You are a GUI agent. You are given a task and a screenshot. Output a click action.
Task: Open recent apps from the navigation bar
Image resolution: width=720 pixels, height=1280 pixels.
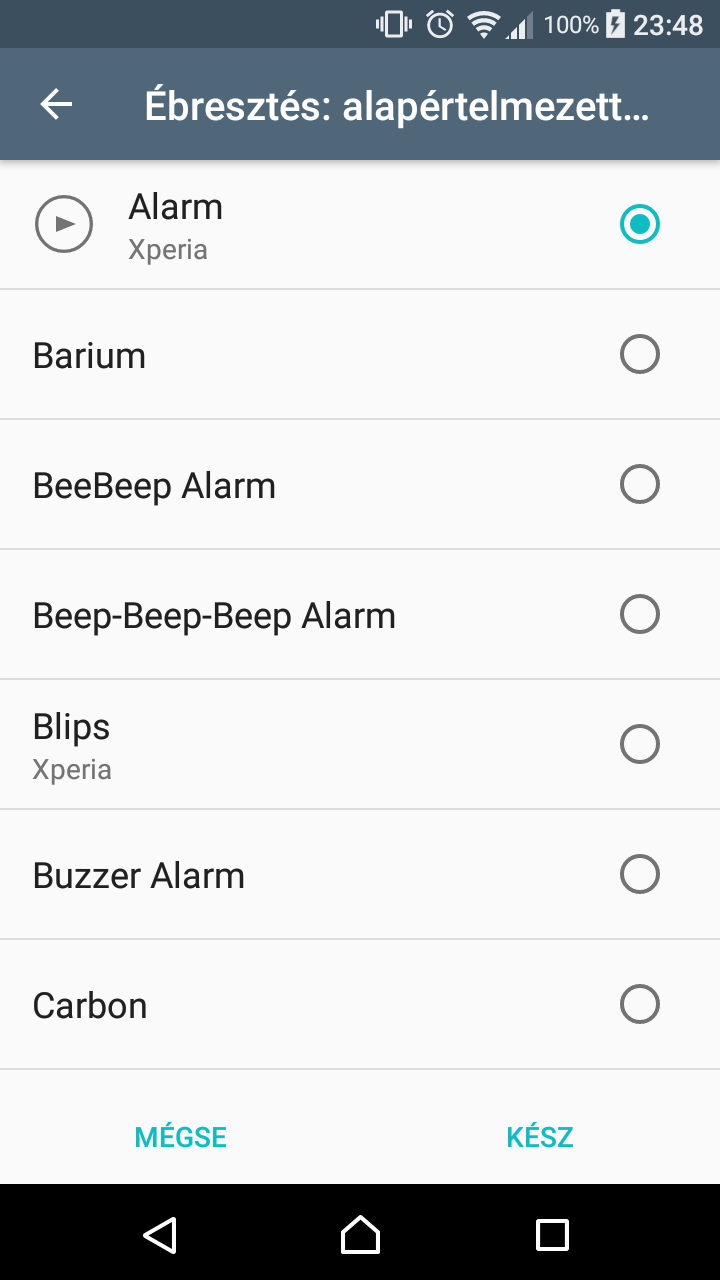point(552,1234)
